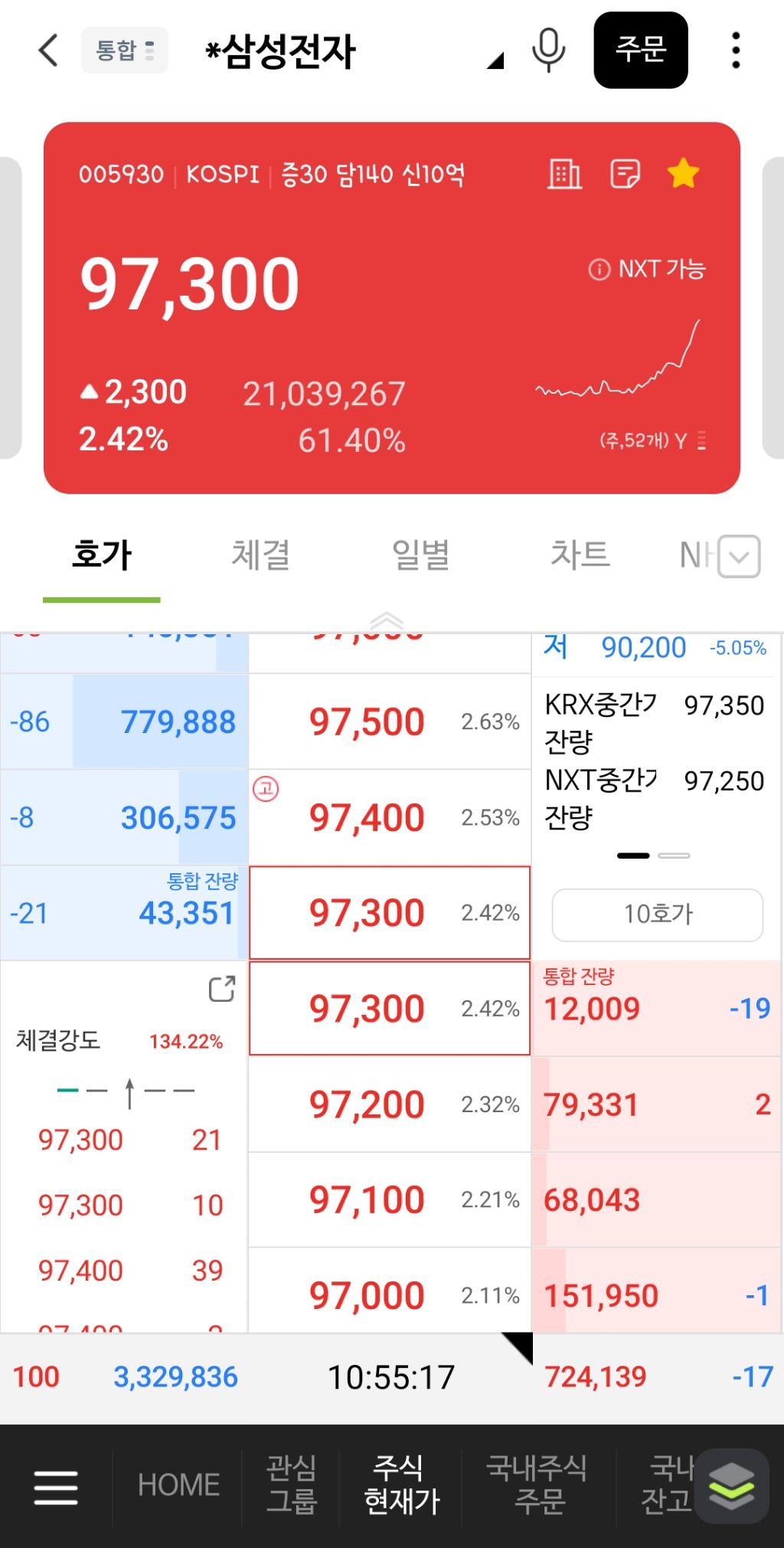Open the company information building icon
Screen dimensions: 784x1548
(565, 175)
